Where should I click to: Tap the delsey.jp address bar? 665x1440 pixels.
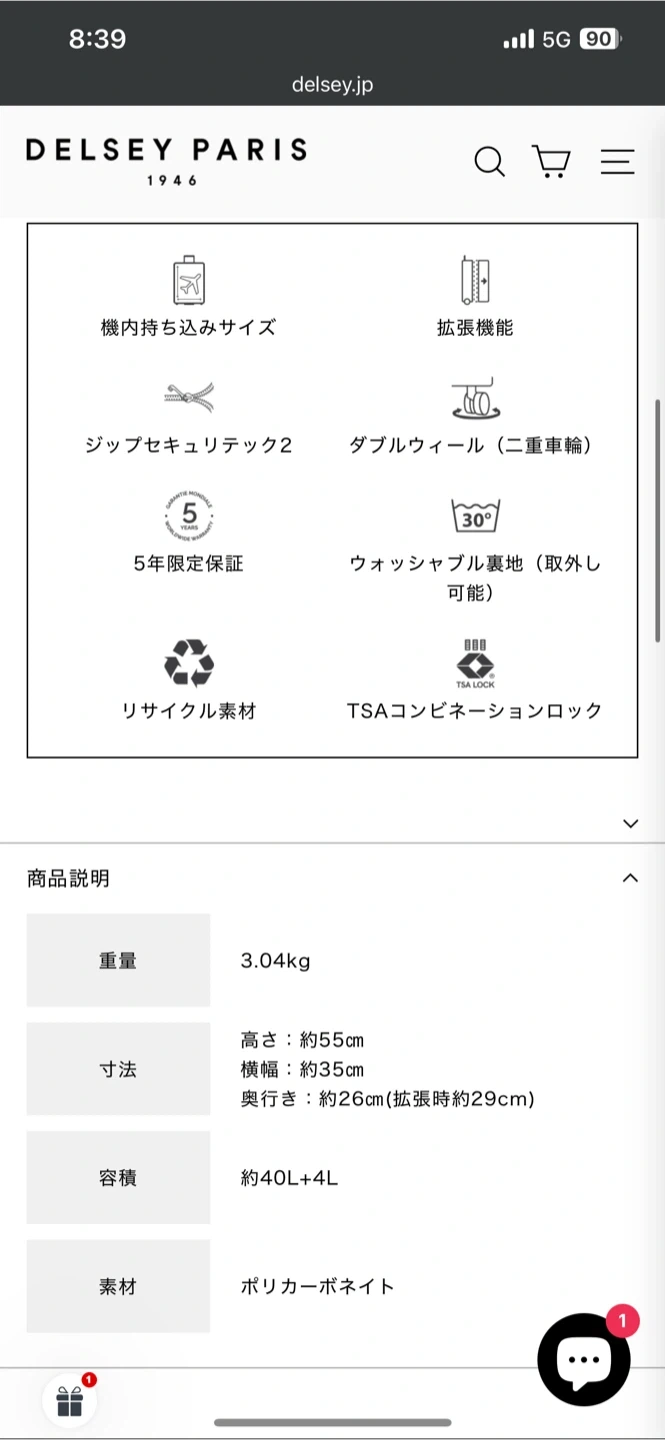pyautogui.click(x=332, y=85)
